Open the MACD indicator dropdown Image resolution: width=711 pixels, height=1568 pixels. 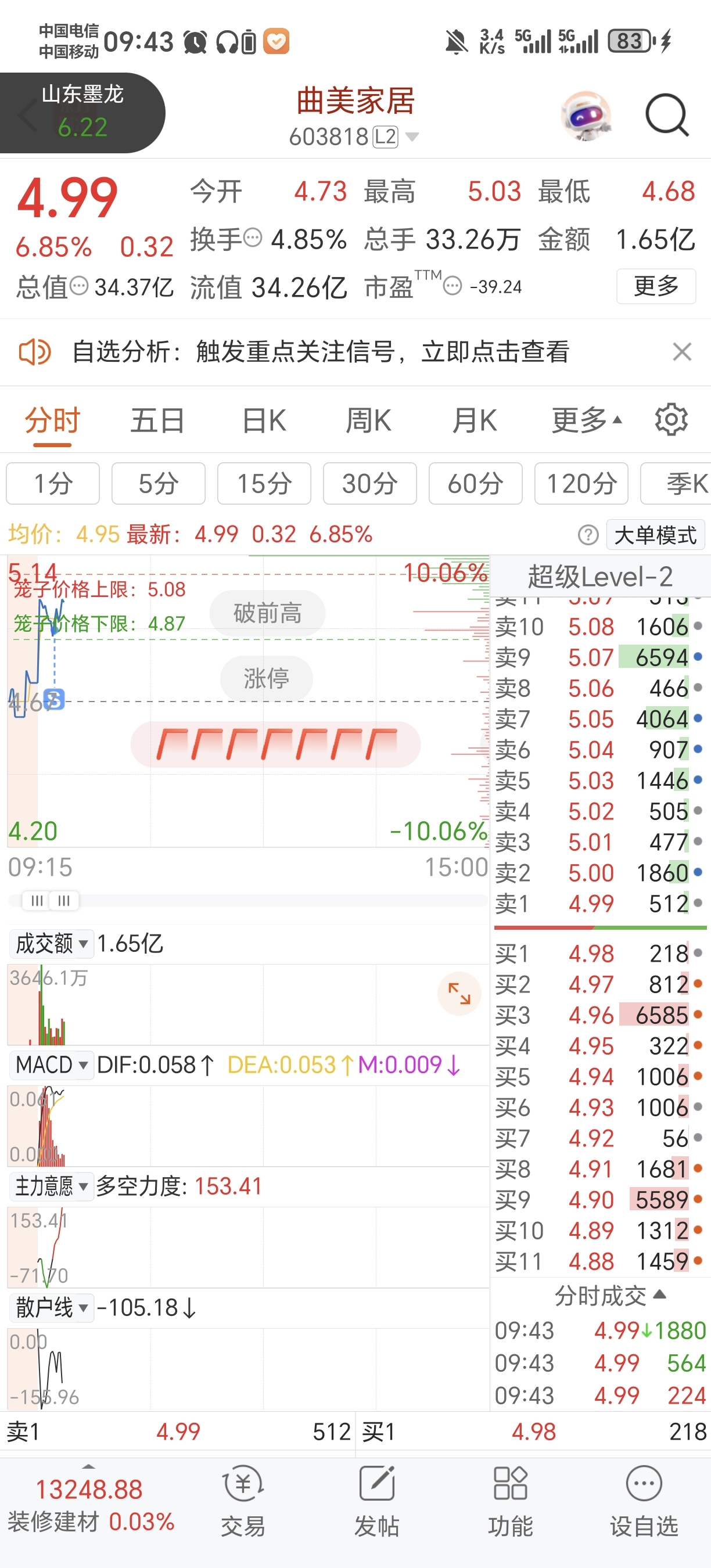pyautogui.click(x=52, y=1064)
